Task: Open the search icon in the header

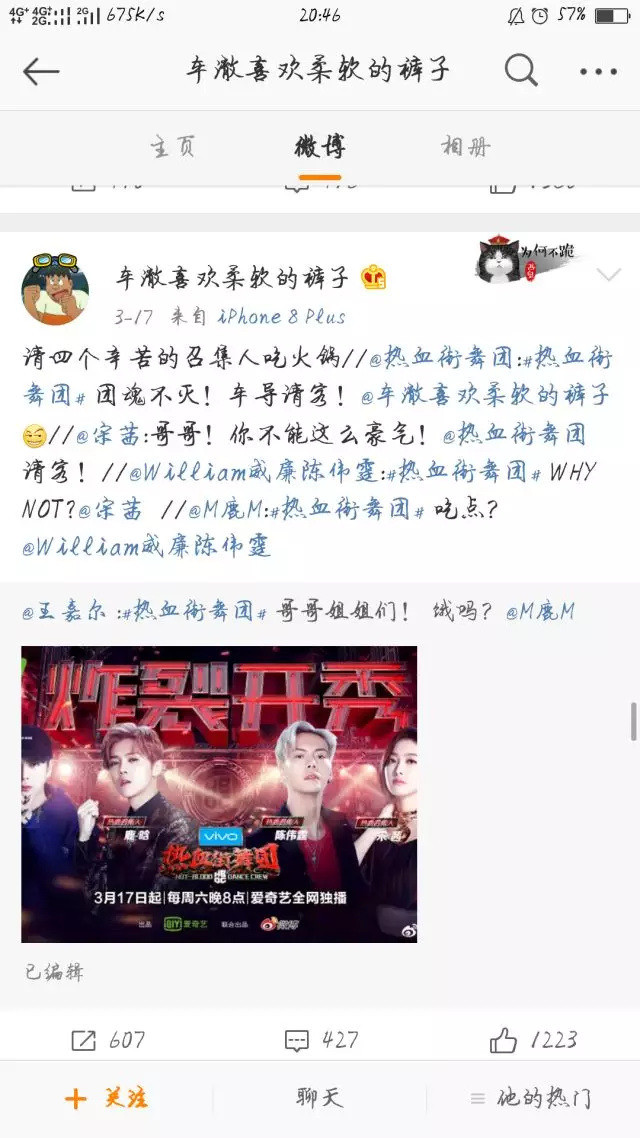Action: (x=520, y=70)
